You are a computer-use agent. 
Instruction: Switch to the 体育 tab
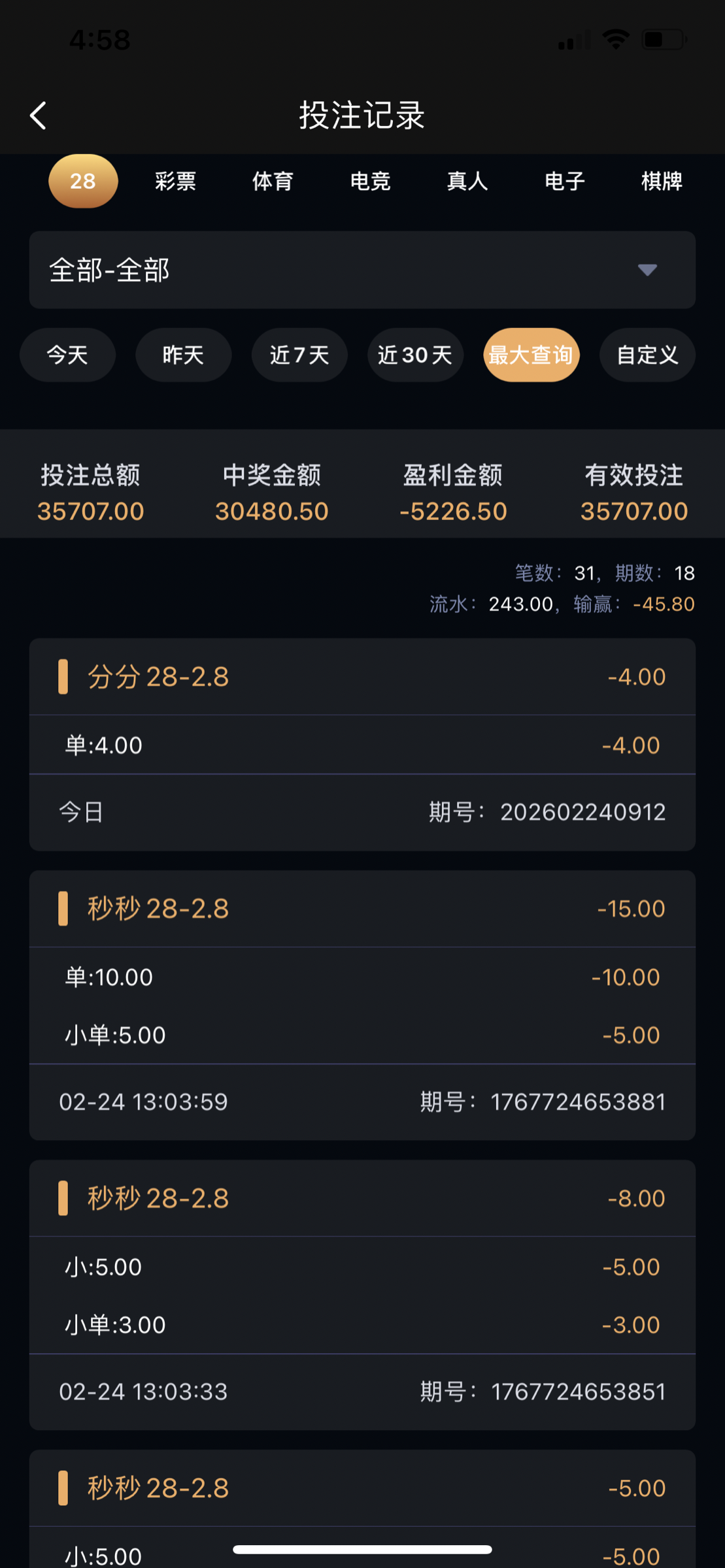pos(272,182)
